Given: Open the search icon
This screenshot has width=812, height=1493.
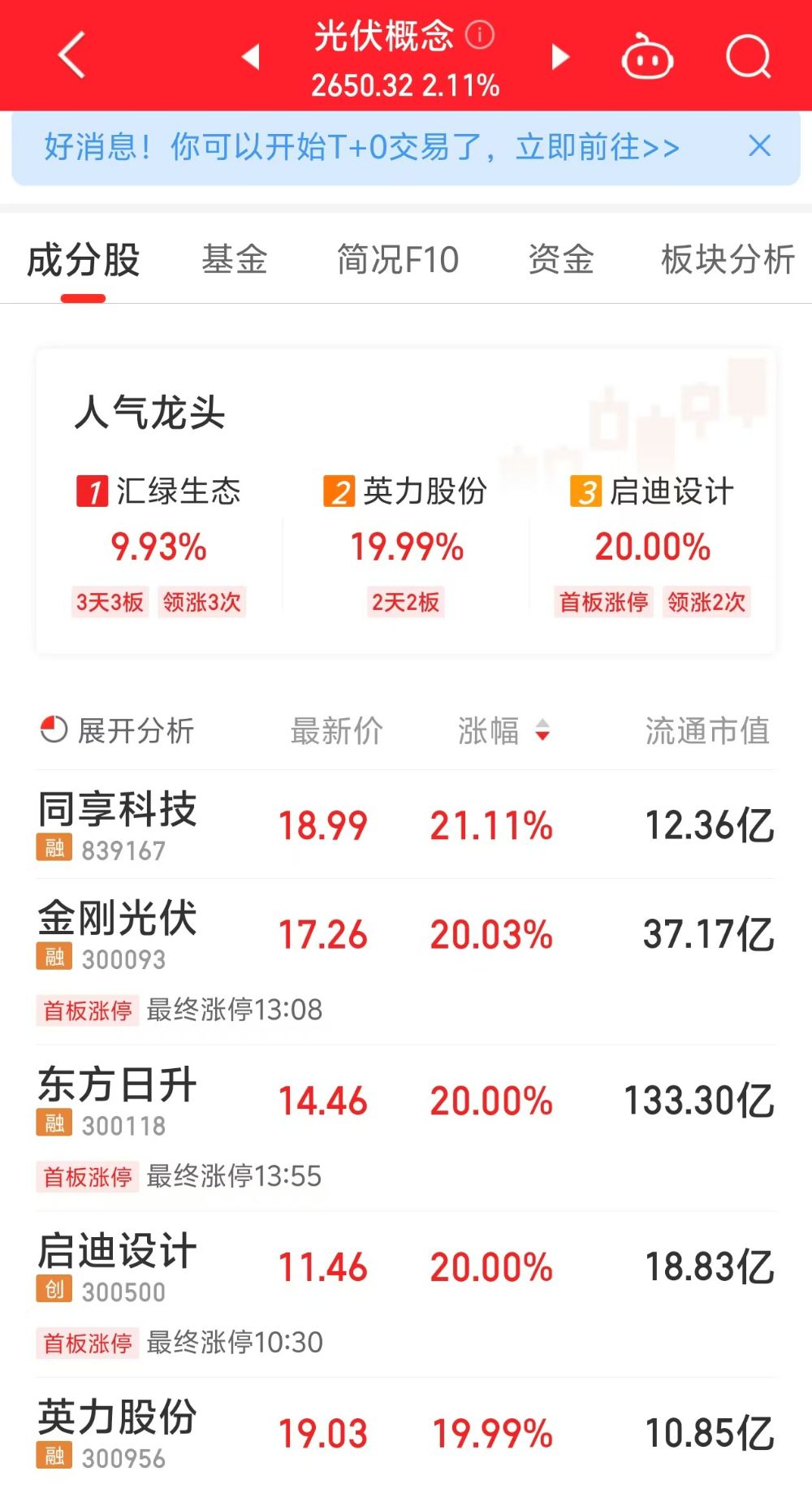Looking at the screenshot, I should point(748,56).
